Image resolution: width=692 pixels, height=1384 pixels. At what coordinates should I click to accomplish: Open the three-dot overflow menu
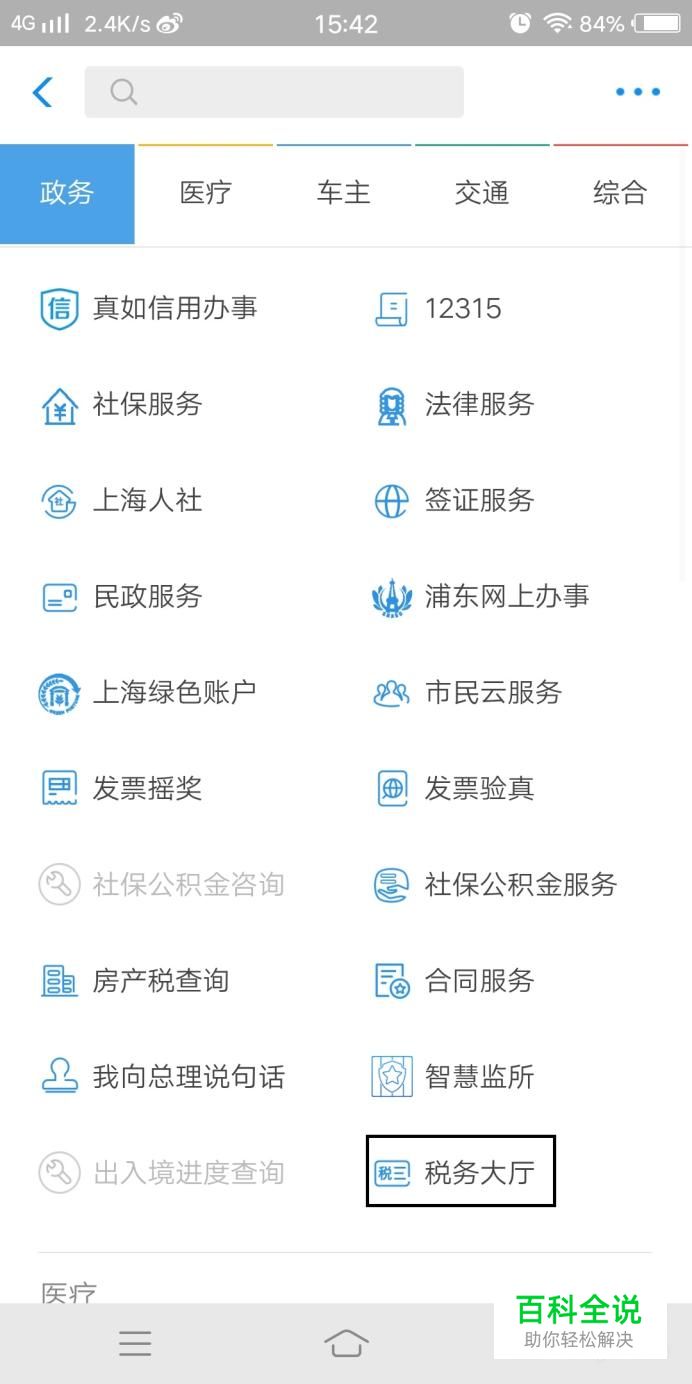click(x=638, y=92)
